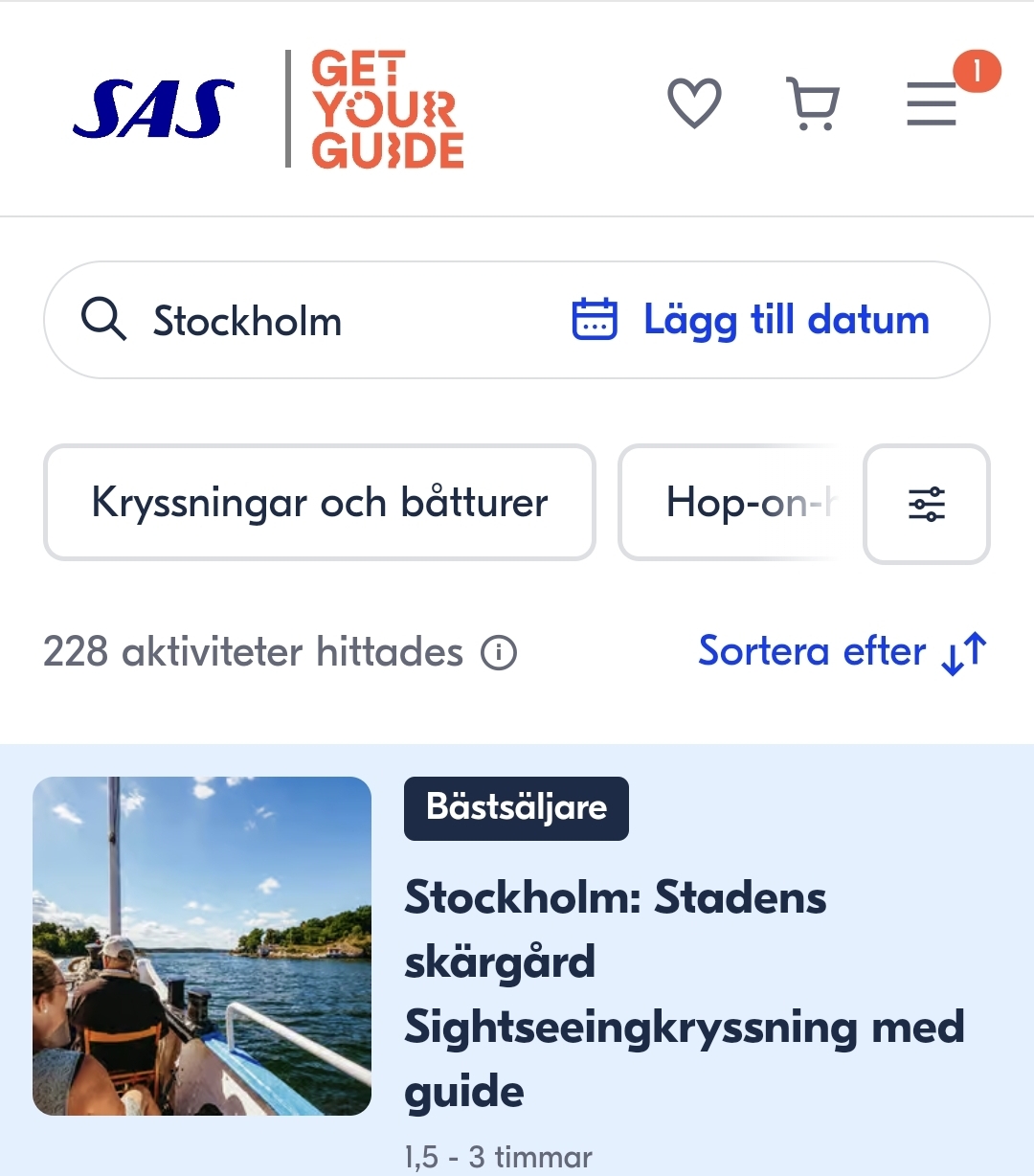1034x1176 pixels.
Task: Expand the sort direction arrows control
Action: point(963,652)
